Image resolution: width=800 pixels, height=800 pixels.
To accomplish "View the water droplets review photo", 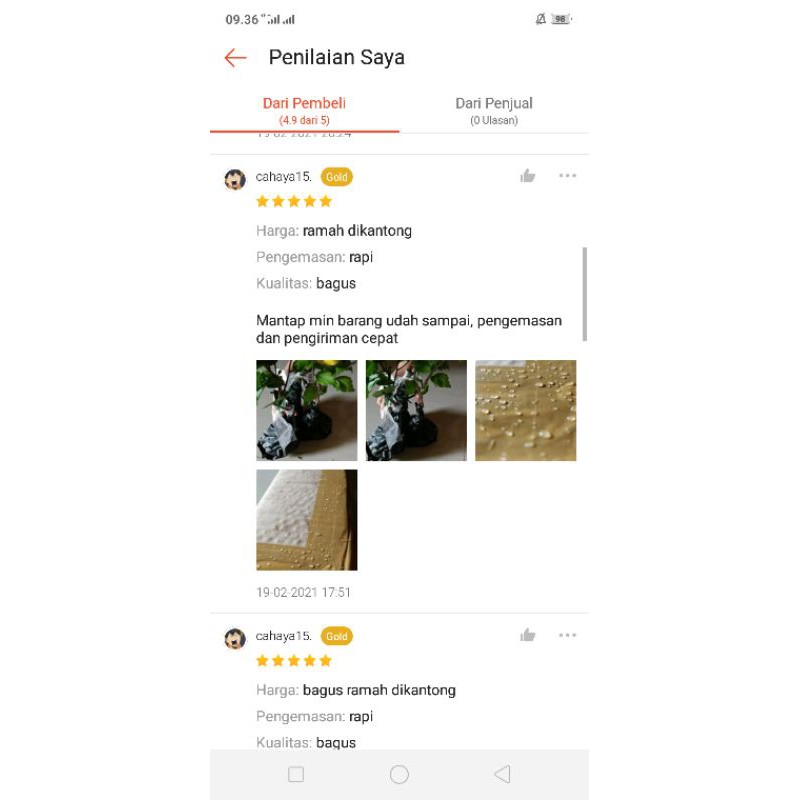I will click(x=525, y=410).
